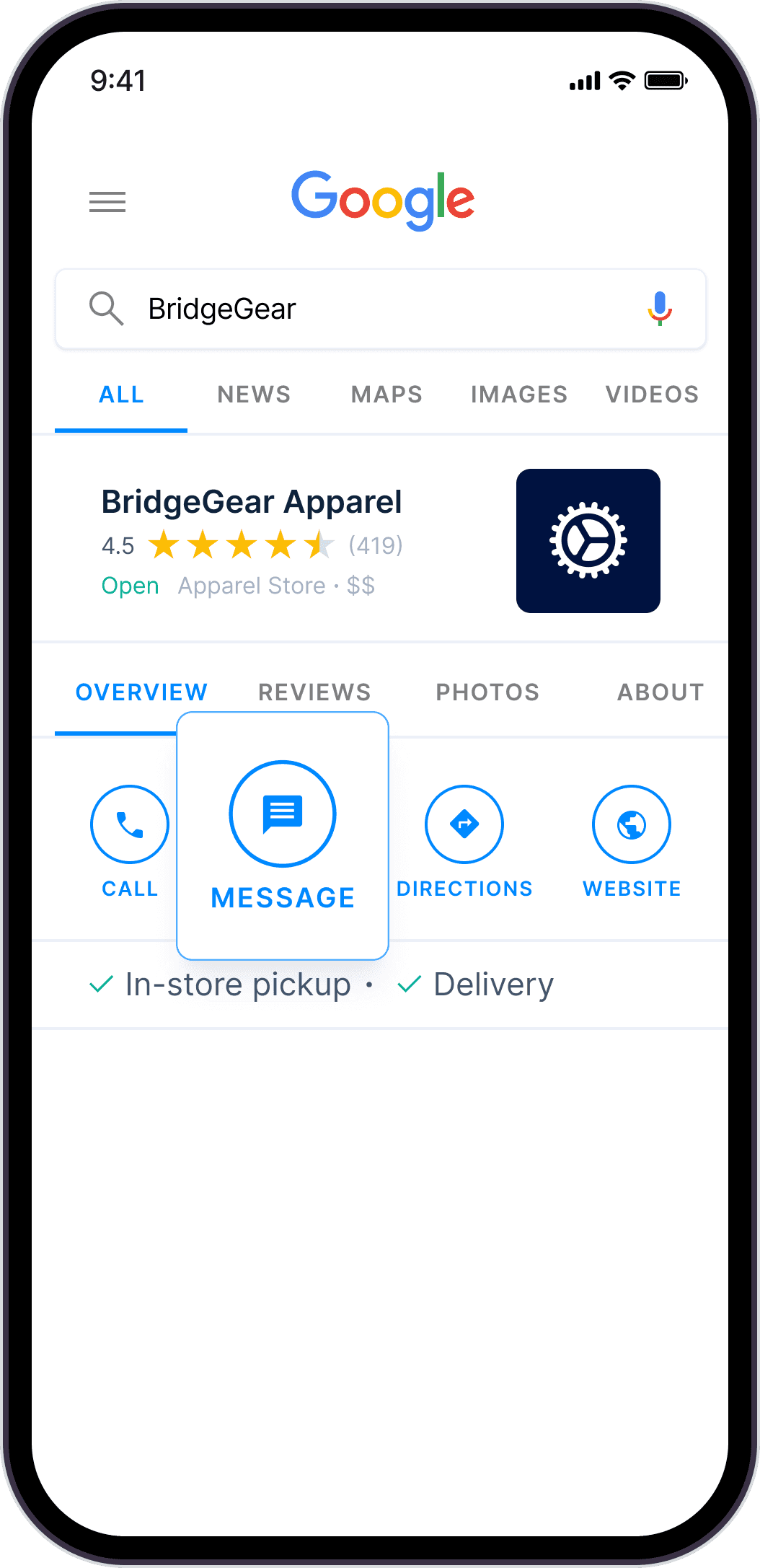Get directions to the store

click(464, 840)
